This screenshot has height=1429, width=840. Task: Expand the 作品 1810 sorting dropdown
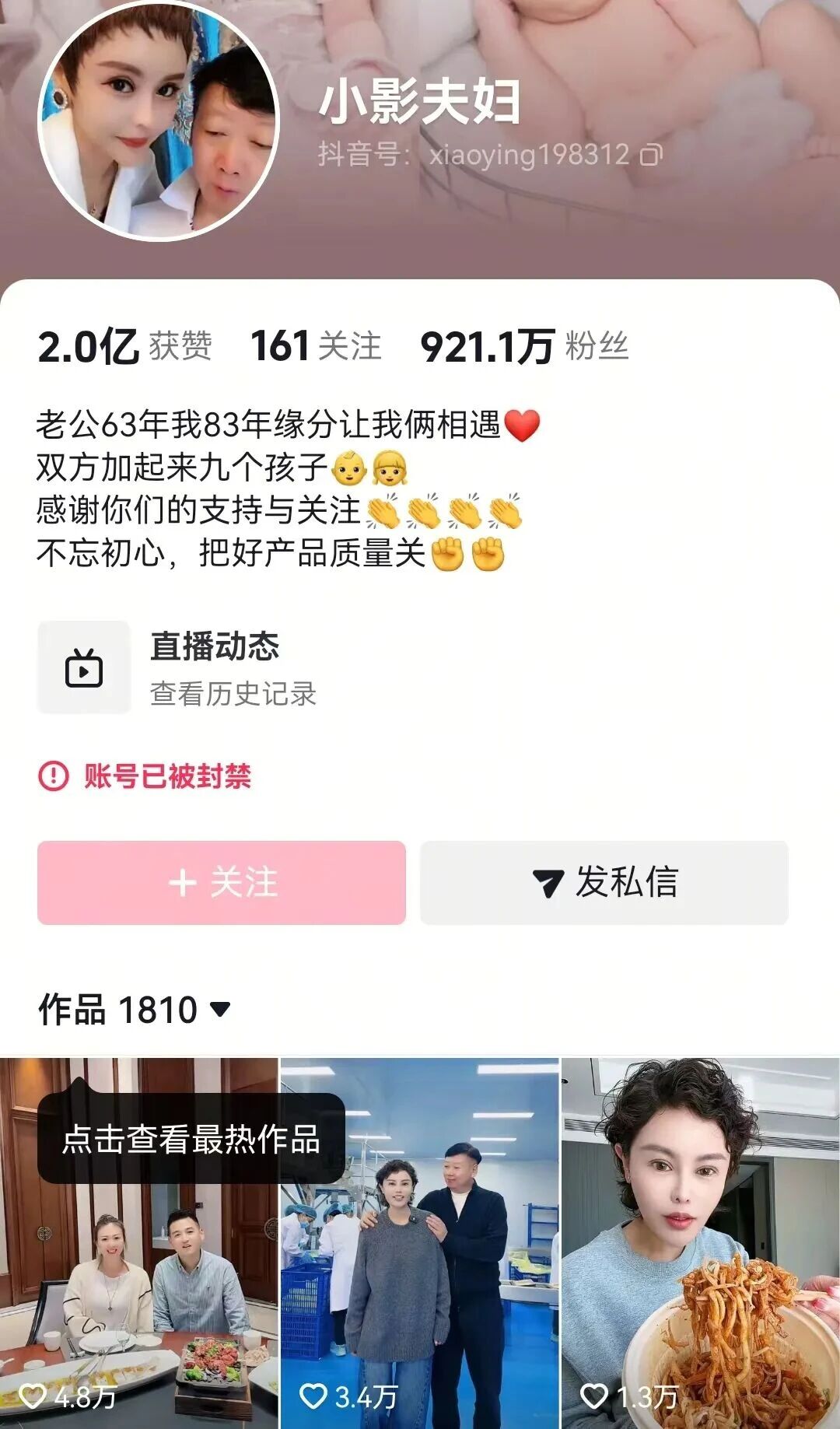[x=220, y=1009]
